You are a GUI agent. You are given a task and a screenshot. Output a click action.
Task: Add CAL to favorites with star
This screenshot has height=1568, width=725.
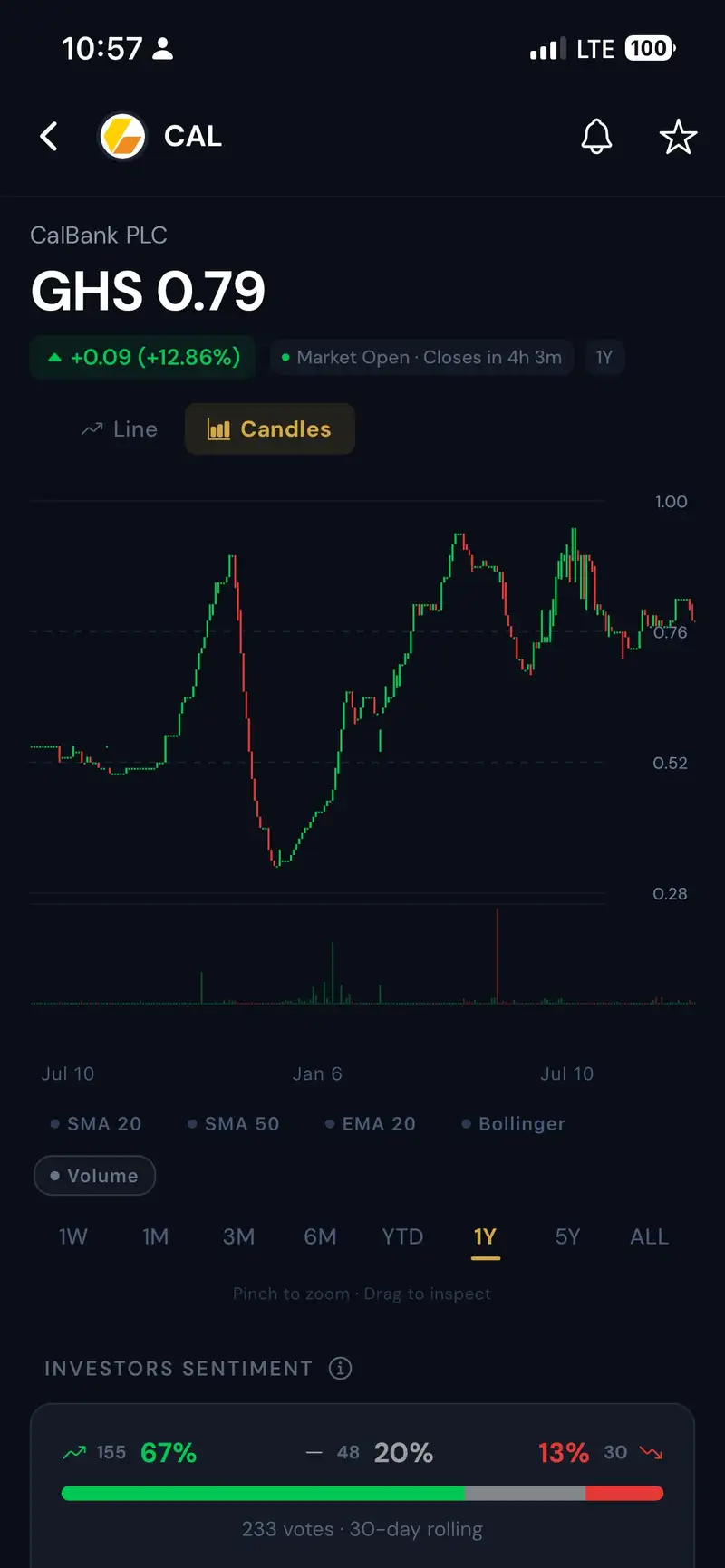678,137
